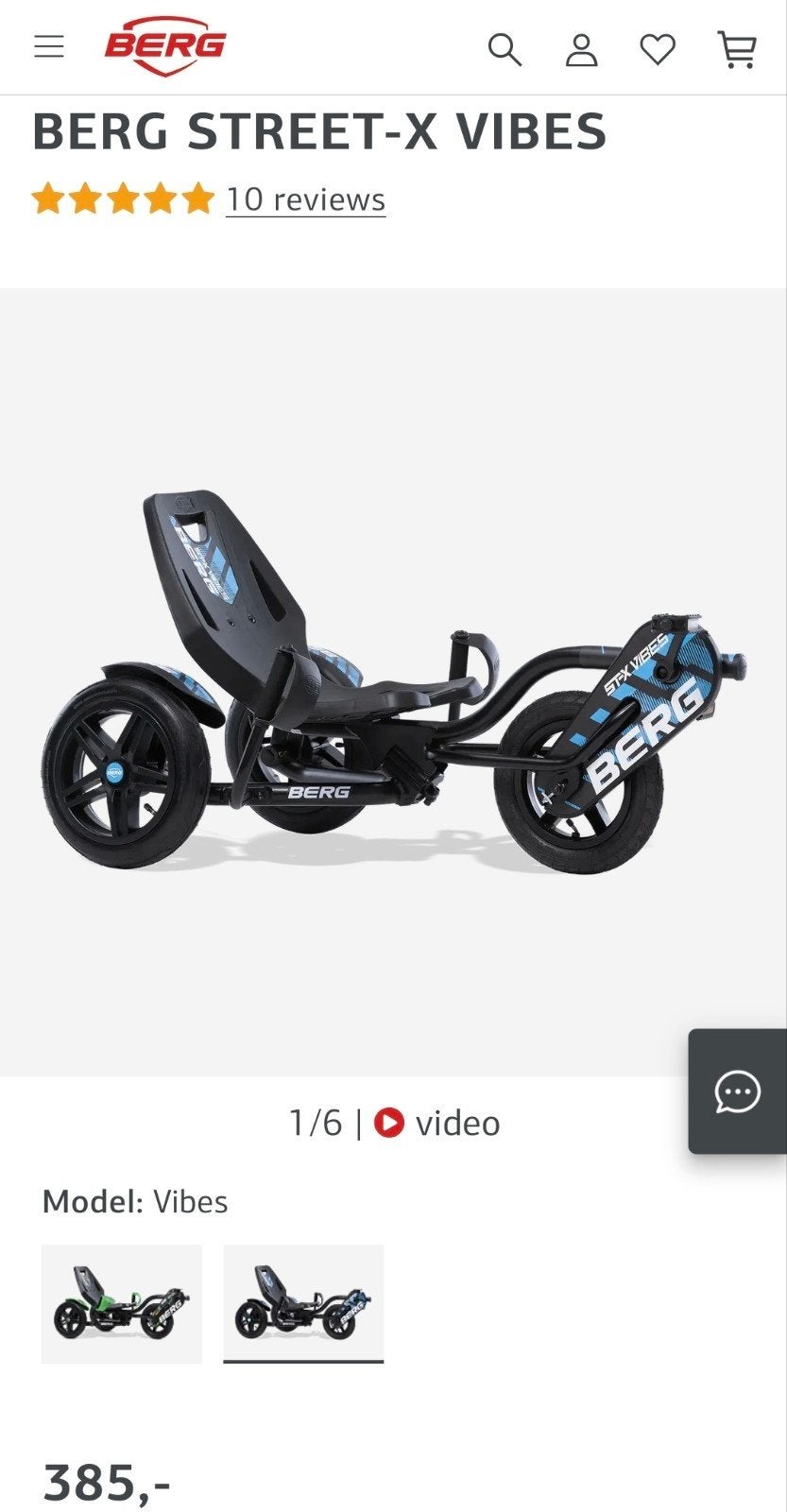The width and height of the screenshot is (787, 1512).
Task: Play the product video
Action: tap(437, 1123)
